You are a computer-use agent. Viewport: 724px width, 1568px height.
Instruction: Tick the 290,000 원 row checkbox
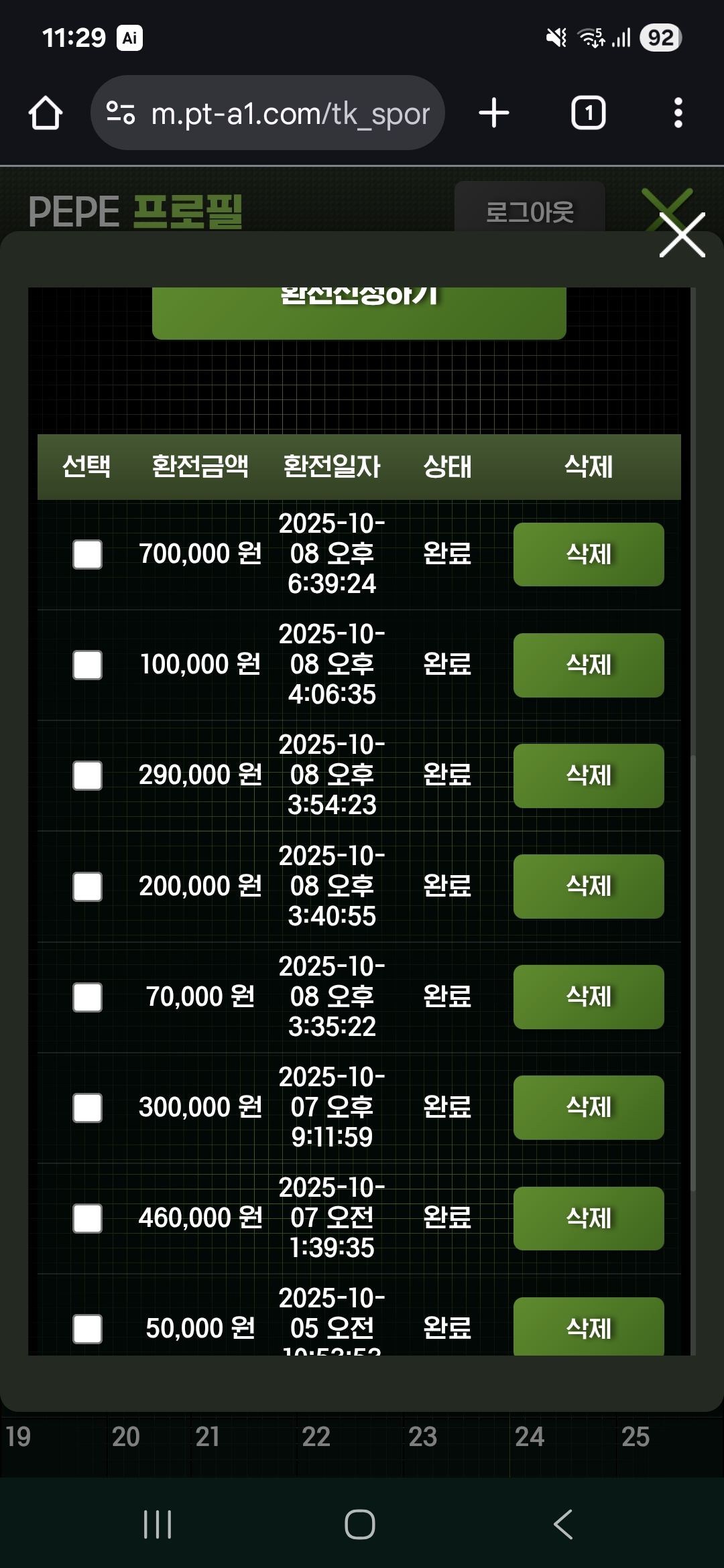pyautogui.click(x=87, y=775)
